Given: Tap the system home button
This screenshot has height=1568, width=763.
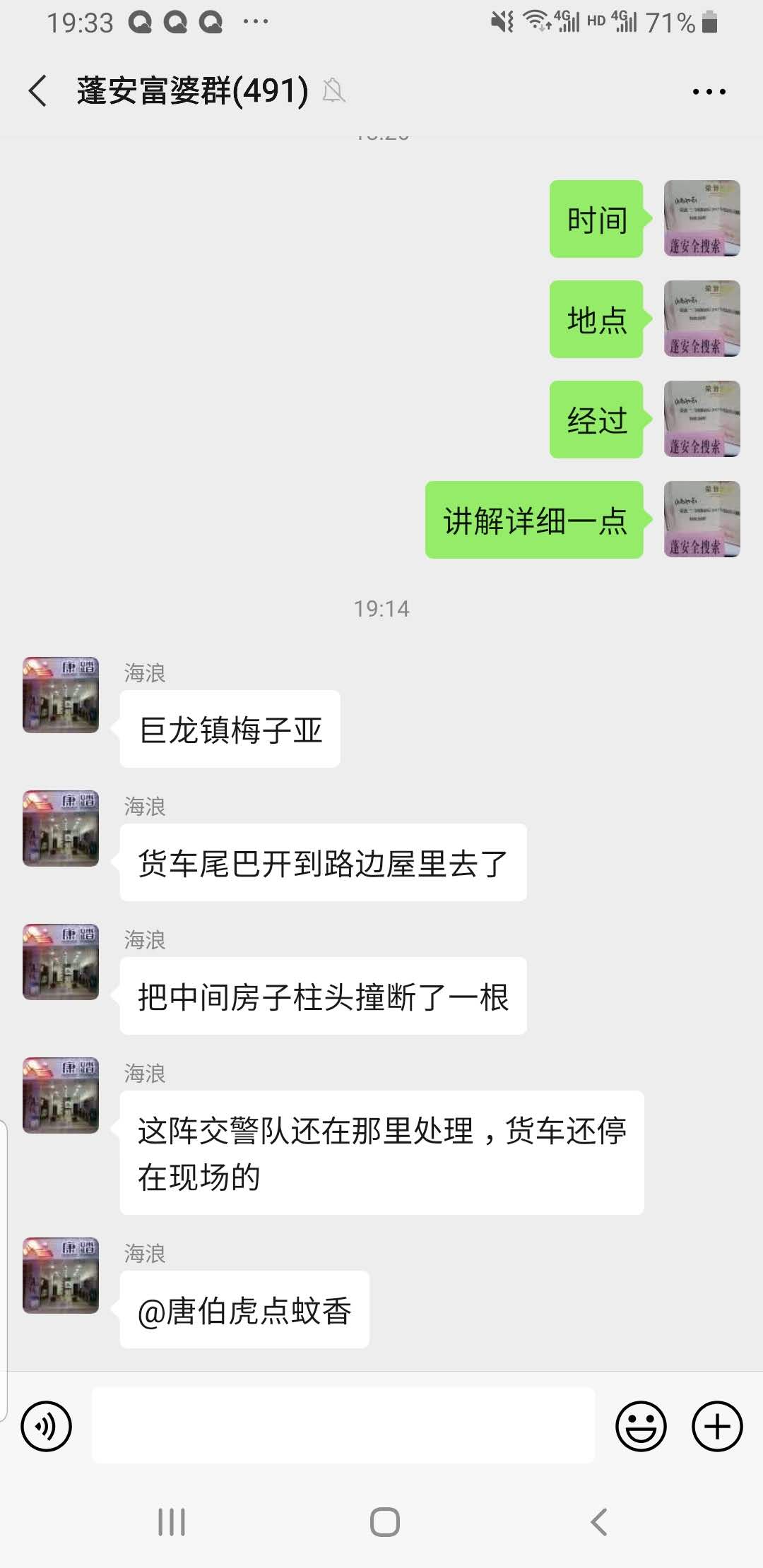Looking at the screenshot, I should [384, 1521].
